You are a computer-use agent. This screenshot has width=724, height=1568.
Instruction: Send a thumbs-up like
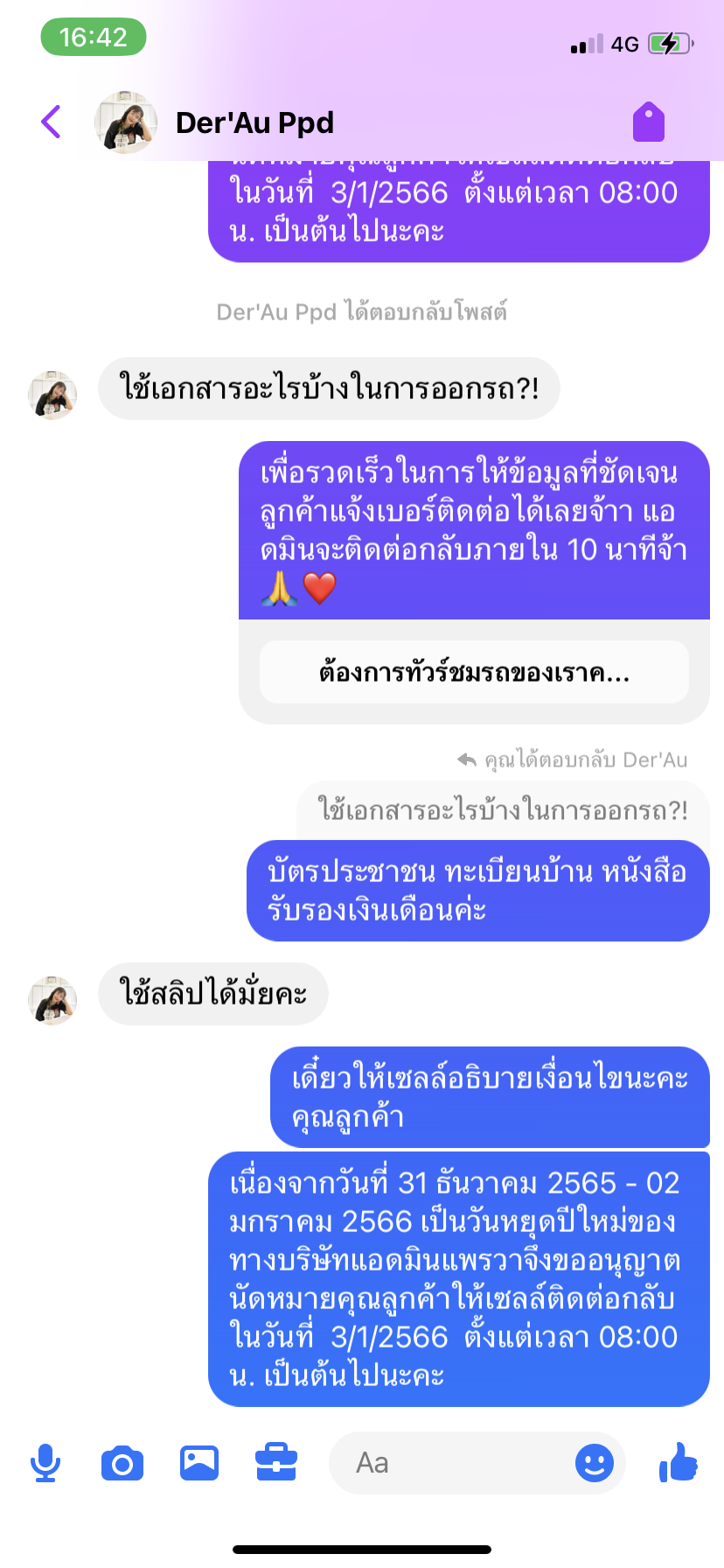click(x=679, y=1461)
